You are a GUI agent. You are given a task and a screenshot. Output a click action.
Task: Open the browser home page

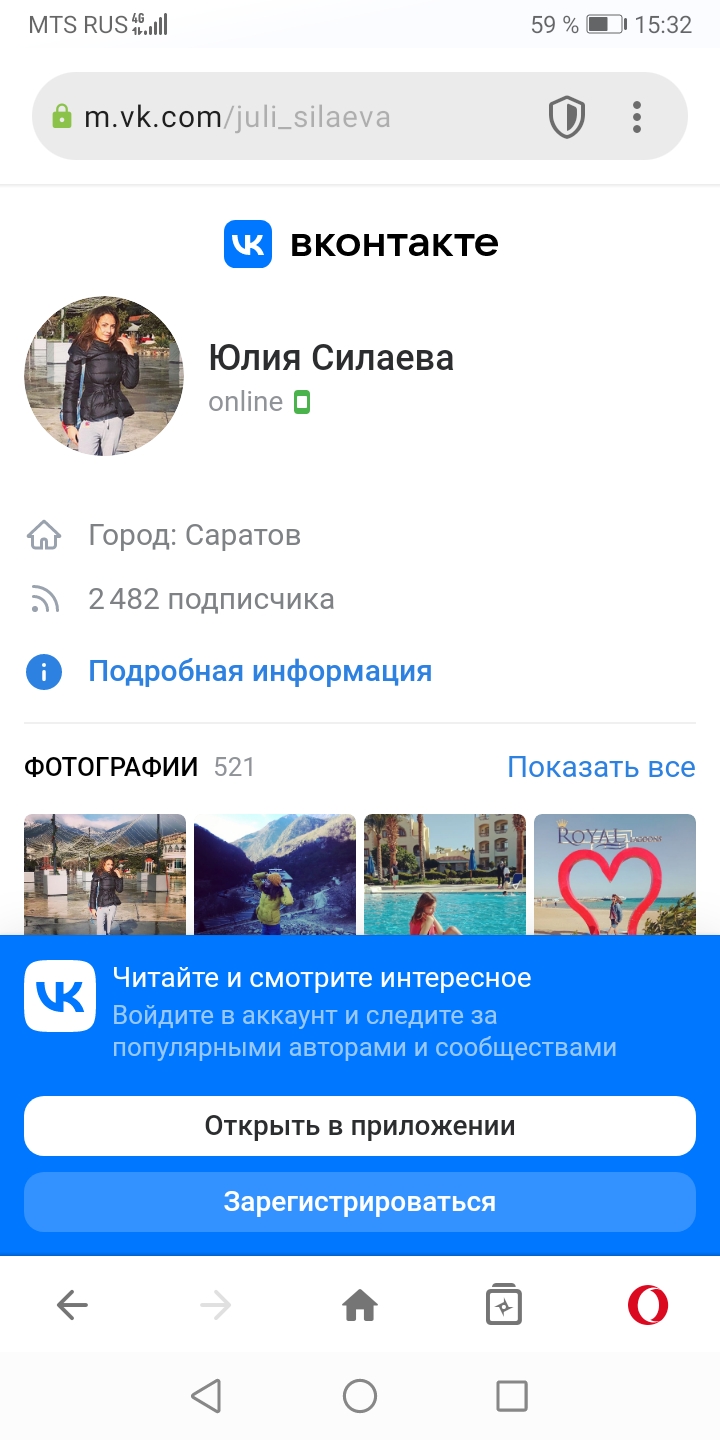pos(360,1305)
